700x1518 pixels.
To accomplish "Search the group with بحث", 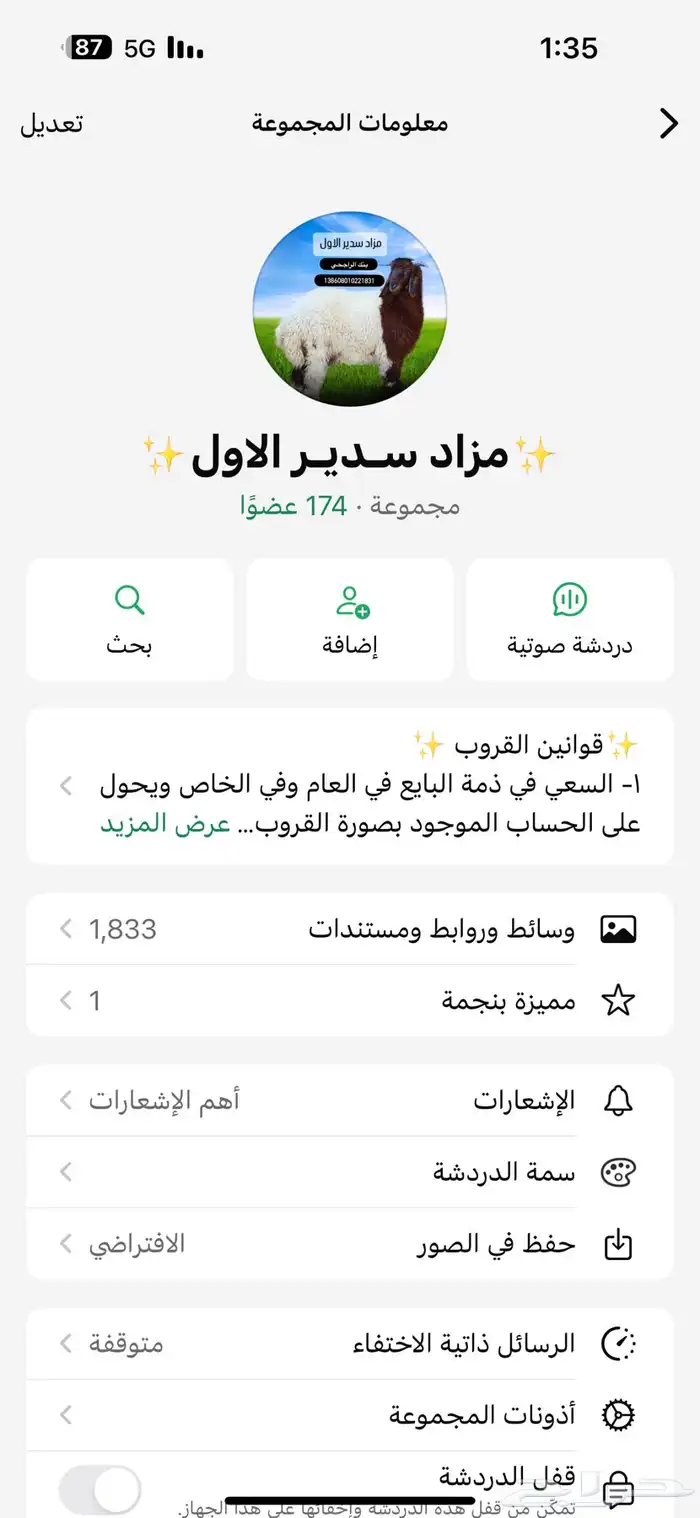I will [130, 620].
